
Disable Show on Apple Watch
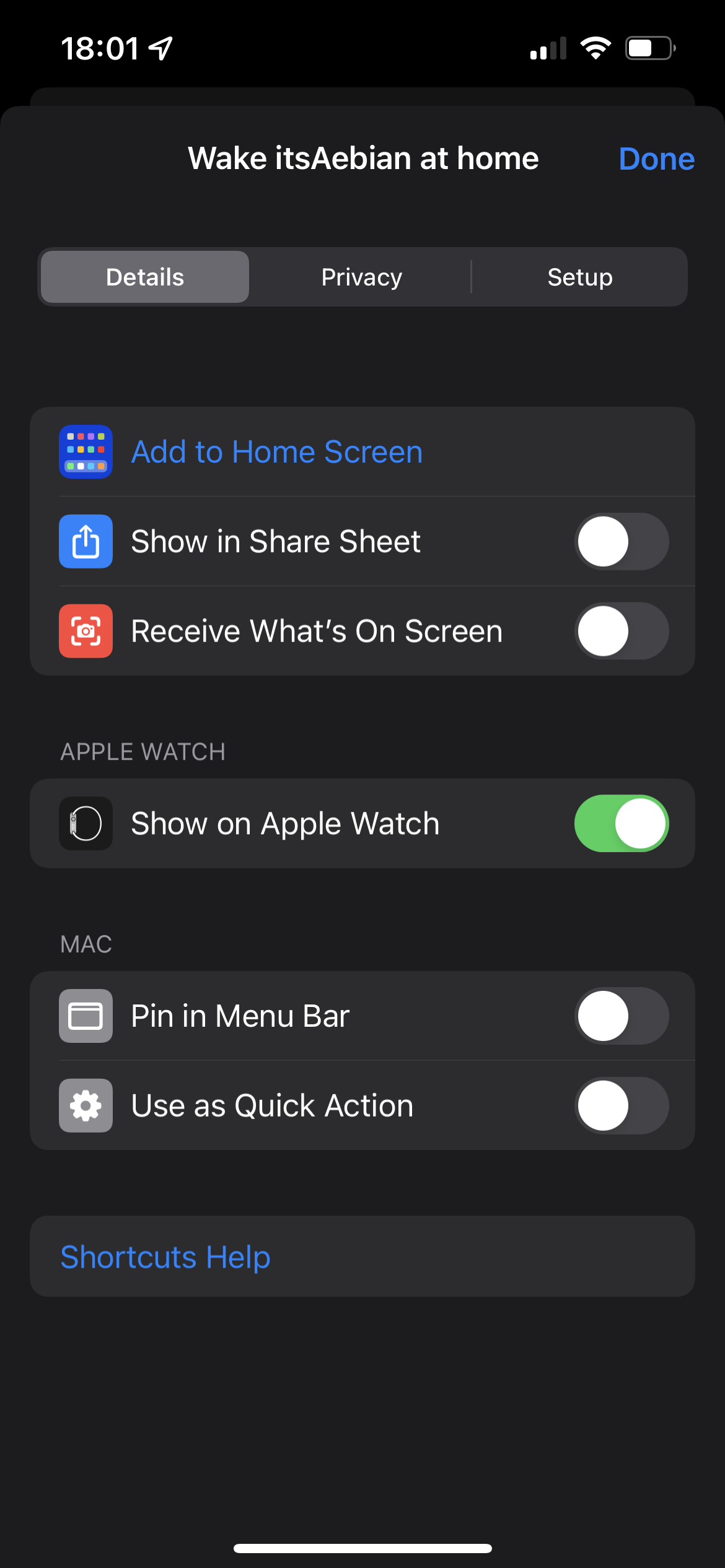coord(622,824)
